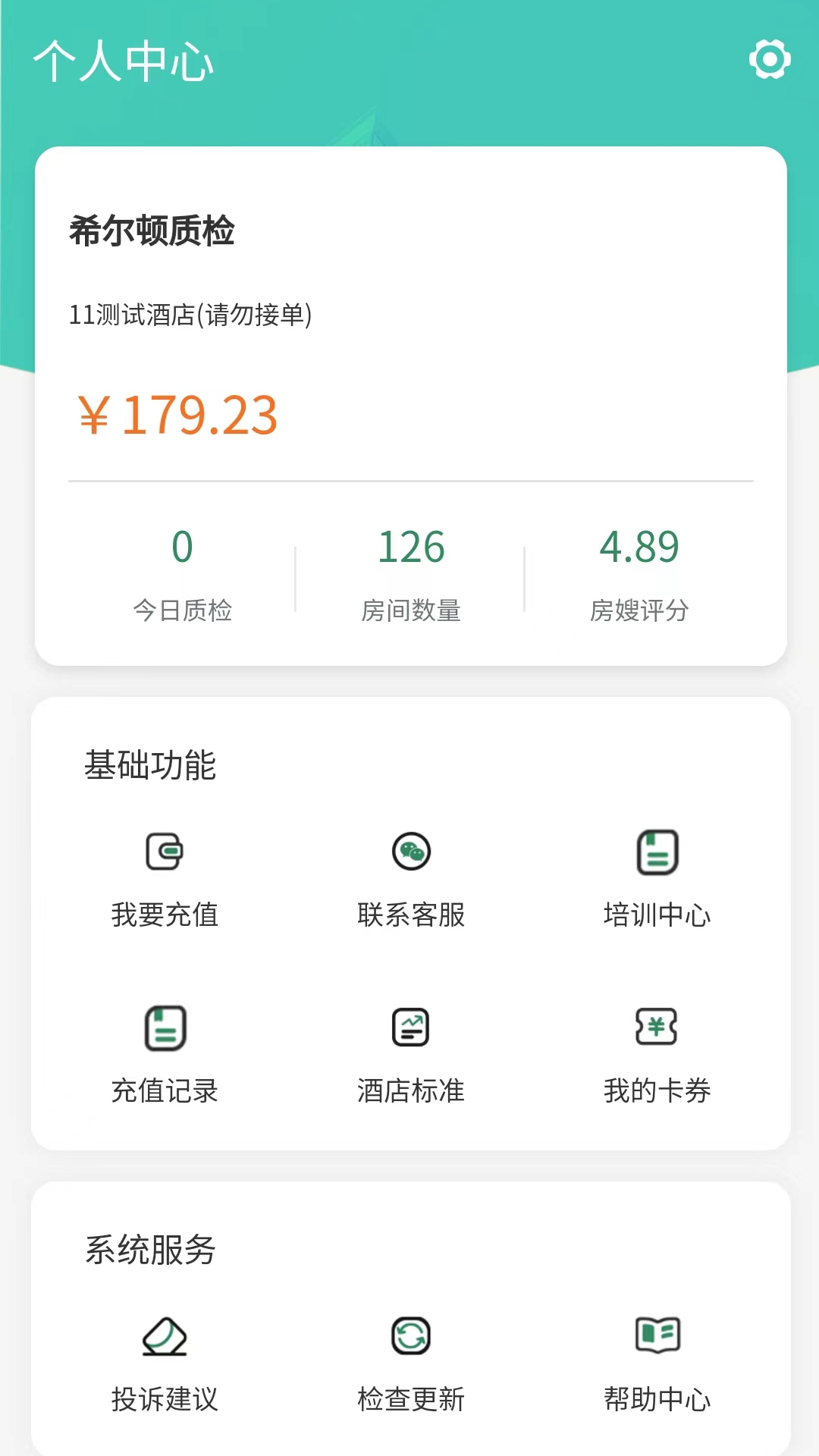The image size is (819, 1456).
Task: Tap the 检查更新 update check icon
Action: [x=410, y=1337]
